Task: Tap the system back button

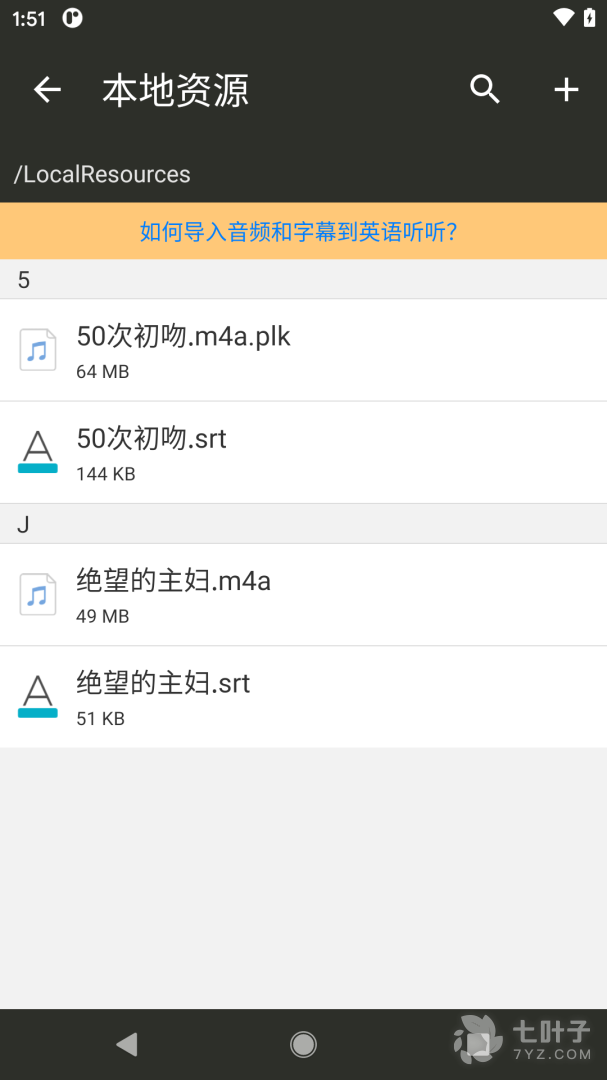Action: [127, 1045]
